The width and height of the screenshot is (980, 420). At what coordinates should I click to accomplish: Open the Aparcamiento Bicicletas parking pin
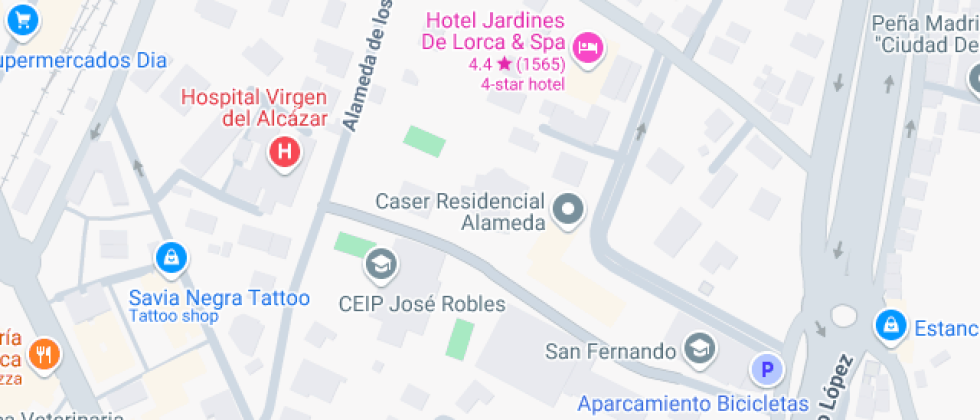click(767, 371)
